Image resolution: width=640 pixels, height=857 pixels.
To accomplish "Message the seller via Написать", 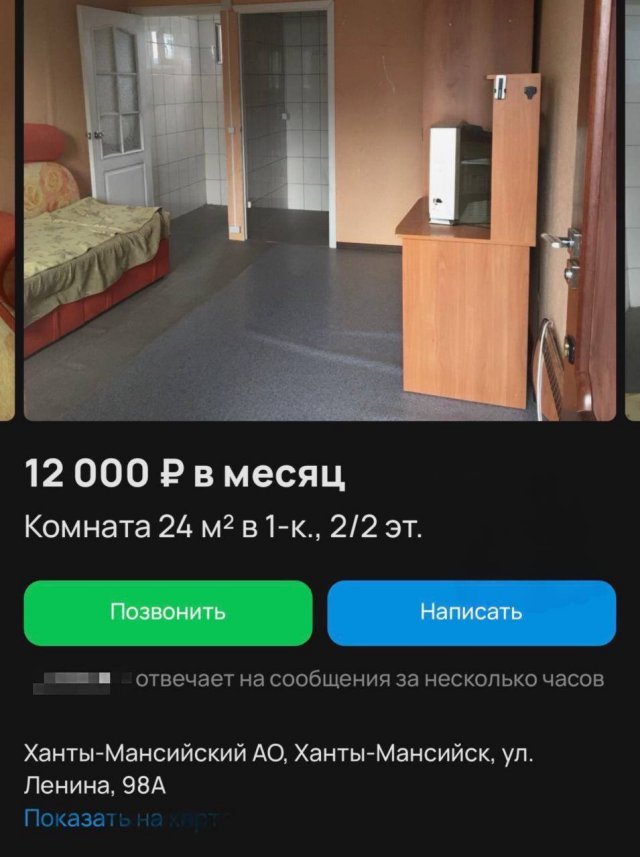I will coord(471,612).
